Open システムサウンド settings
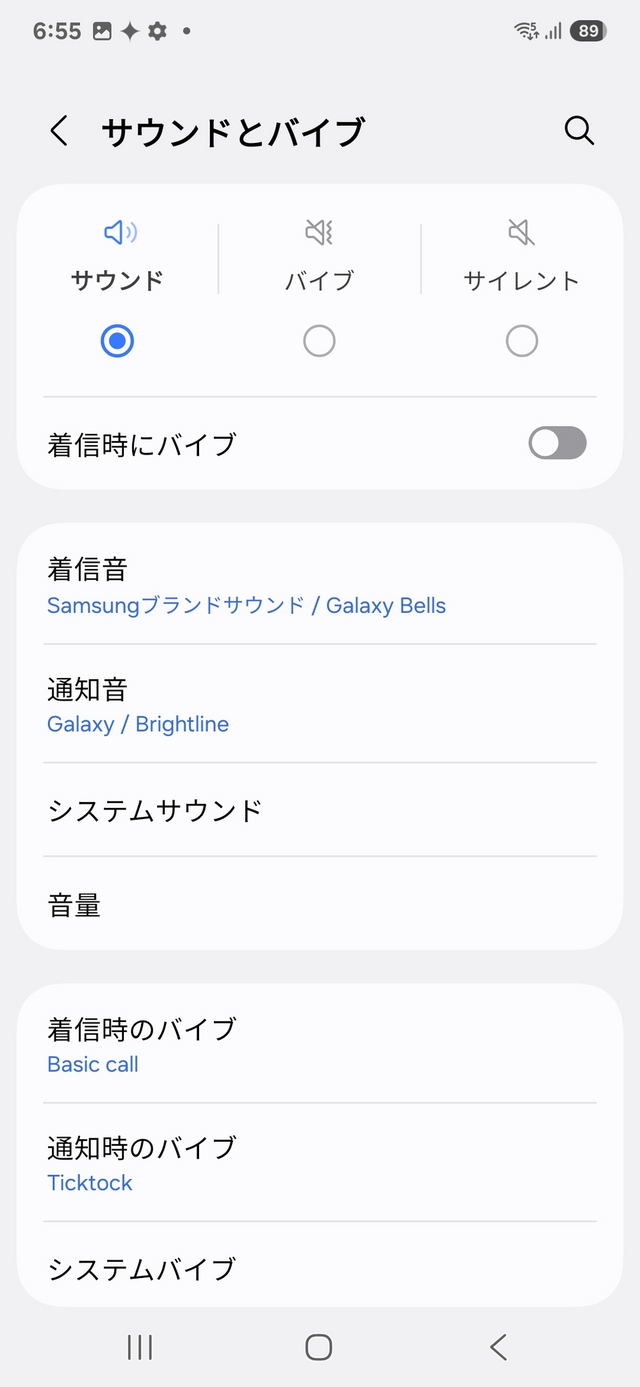The height and width of the screenshot is (1387, 640). tap(320, 810)
